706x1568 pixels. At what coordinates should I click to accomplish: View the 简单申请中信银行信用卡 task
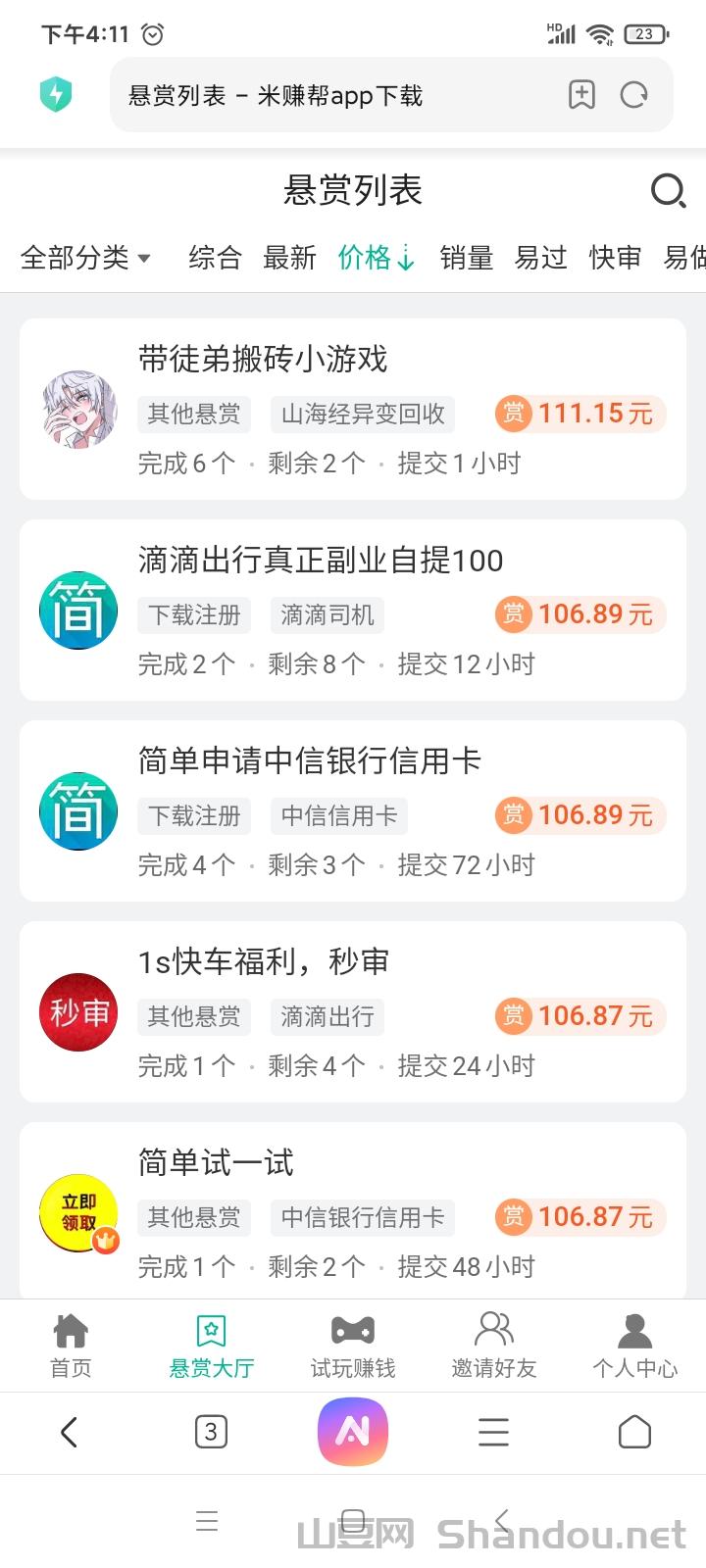pyautogui.click(x=353, y=810)
